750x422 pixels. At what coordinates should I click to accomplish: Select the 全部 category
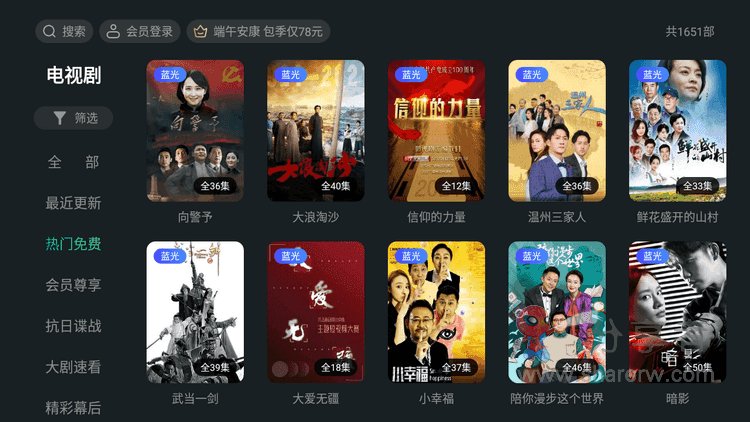click(x=73, y=162)
